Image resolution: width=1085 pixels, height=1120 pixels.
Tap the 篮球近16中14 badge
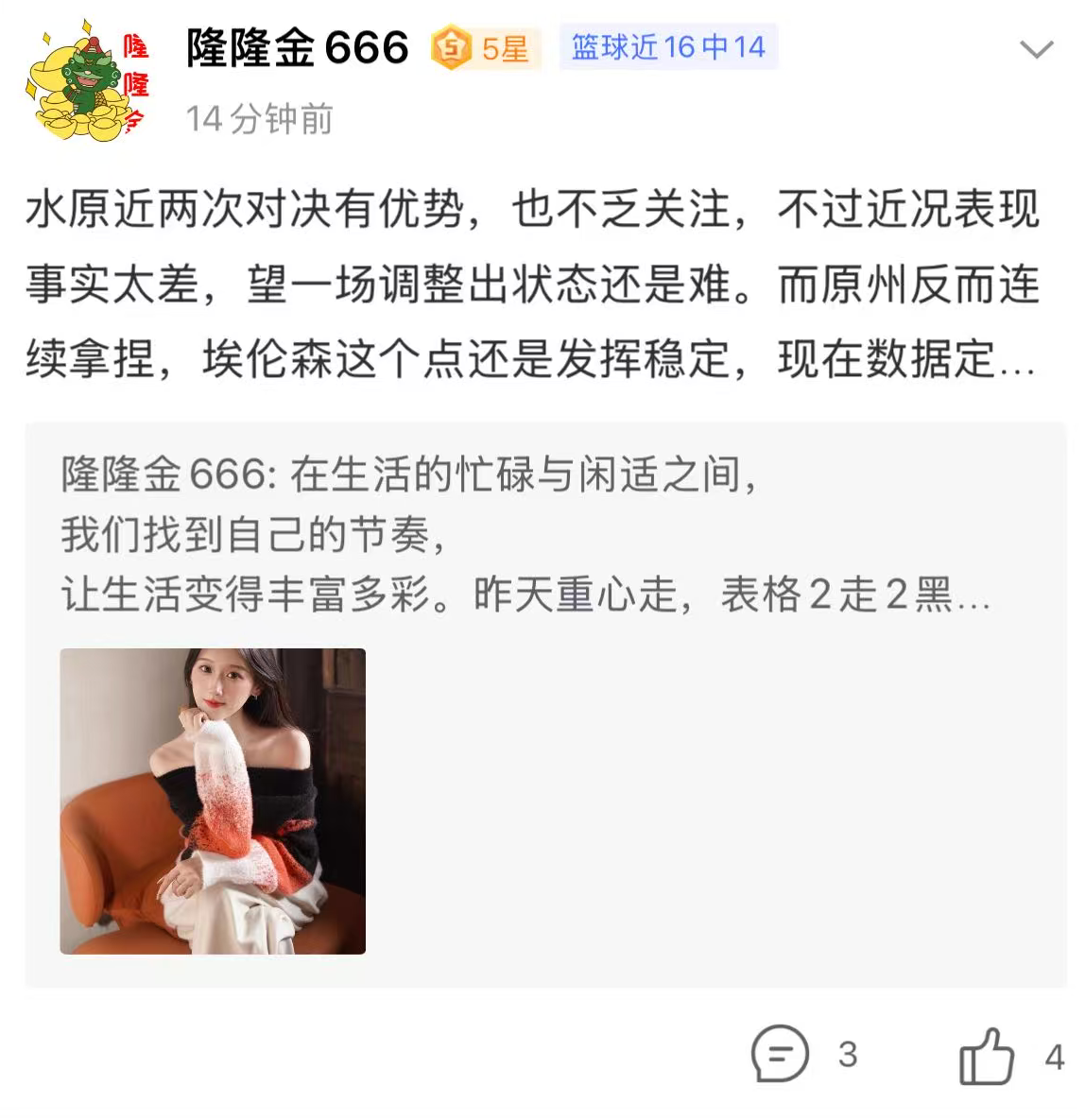(668, 47)
